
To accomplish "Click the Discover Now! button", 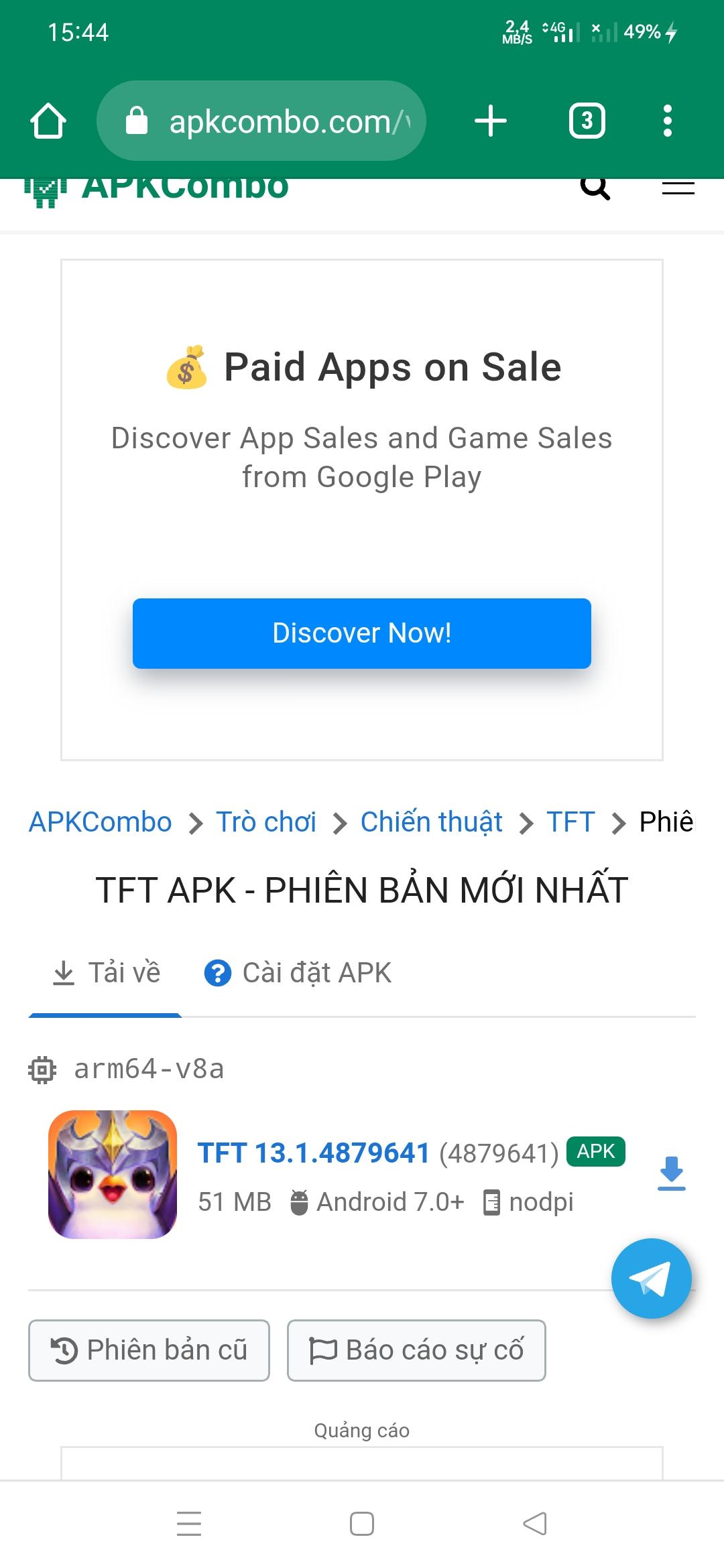I will point(362,633).
